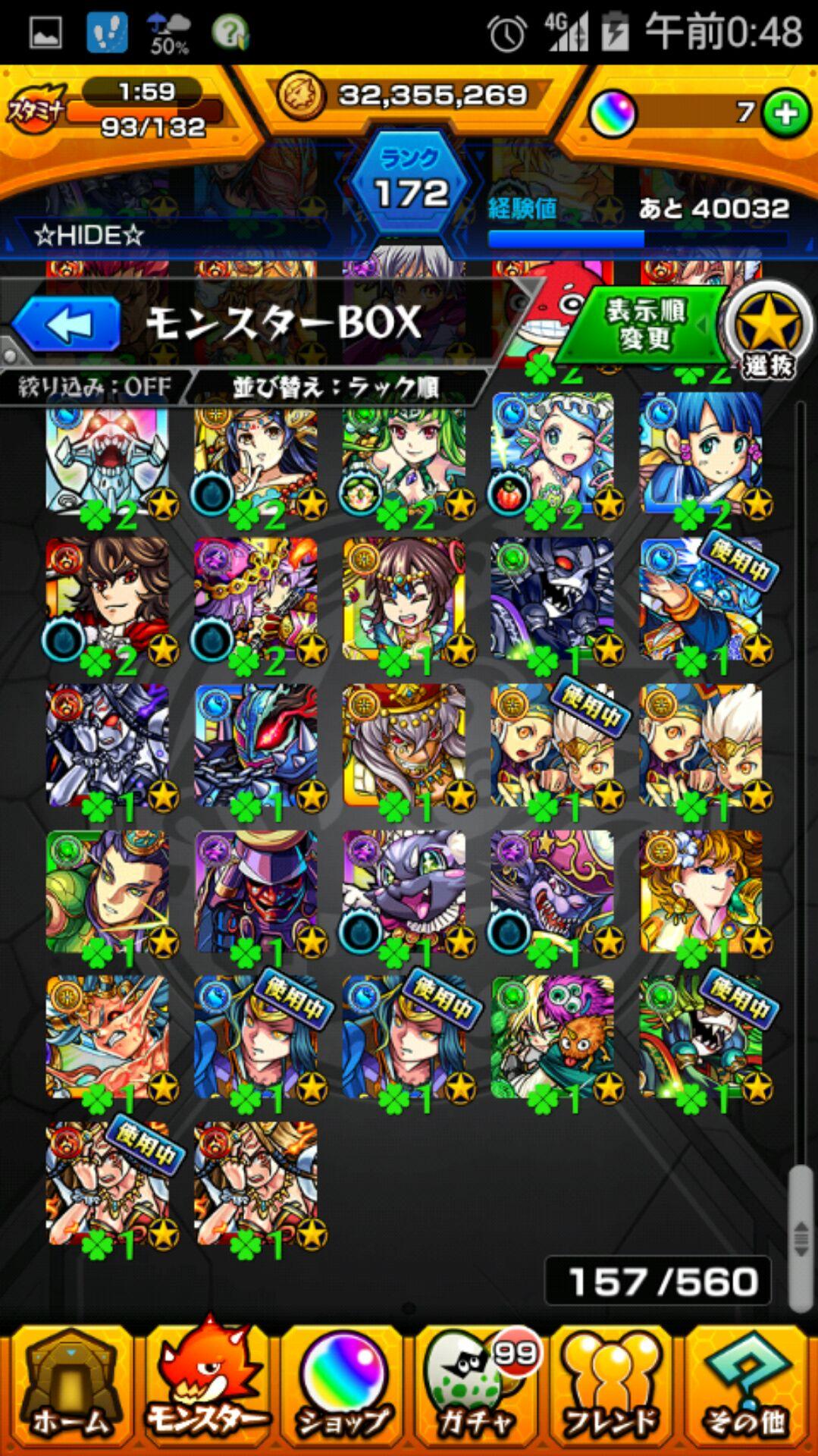
Task: Switch to the モンスター tab
Action: pyautogui.click(x=206, y=1389)
